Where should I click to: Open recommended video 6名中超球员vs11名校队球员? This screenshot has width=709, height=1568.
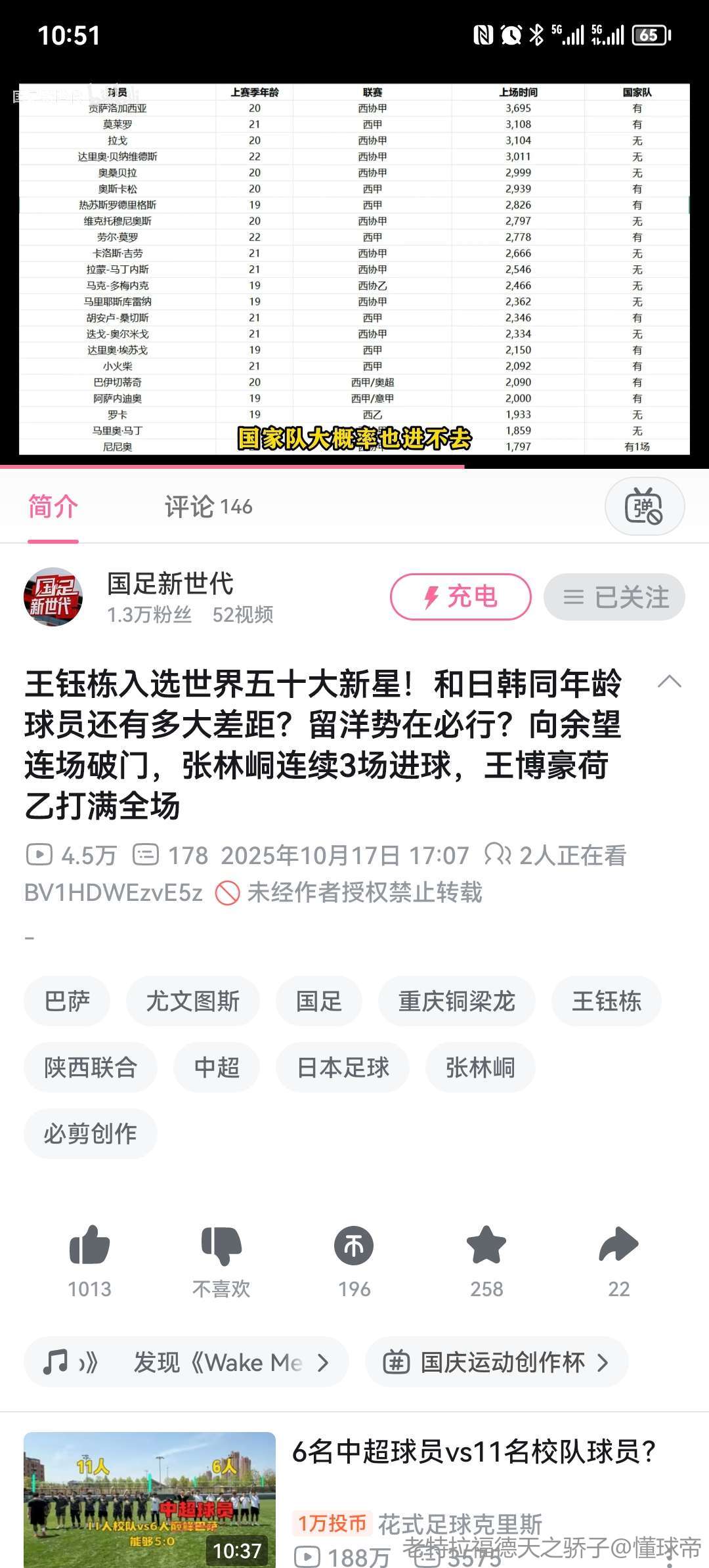click(x=473, y=1452)
